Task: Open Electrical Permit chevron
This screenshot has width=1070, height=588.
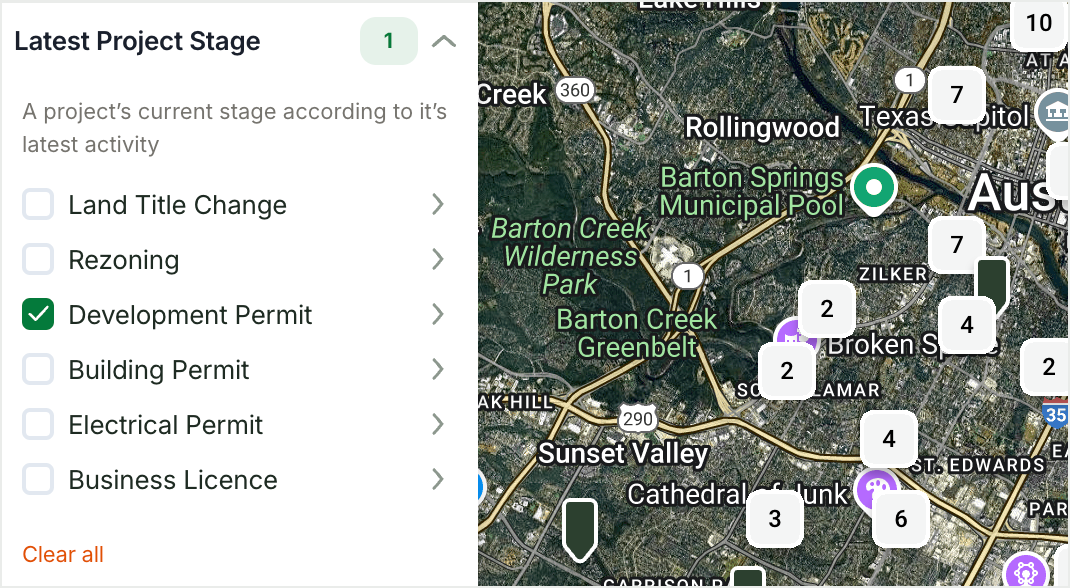Action: (x=437, y=425)
